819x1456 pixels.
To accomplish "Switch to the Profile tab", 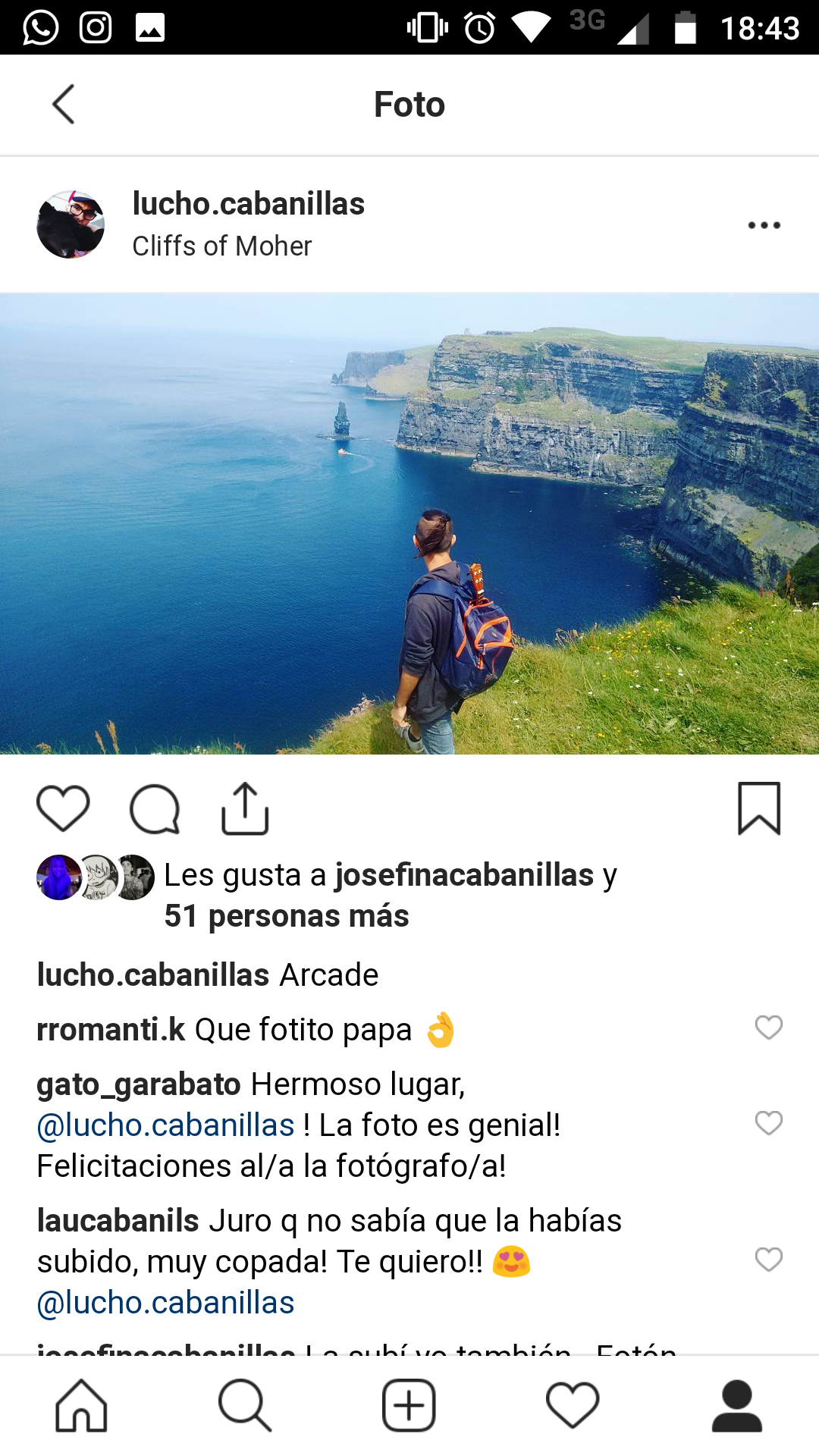I will coord(736,1406).
